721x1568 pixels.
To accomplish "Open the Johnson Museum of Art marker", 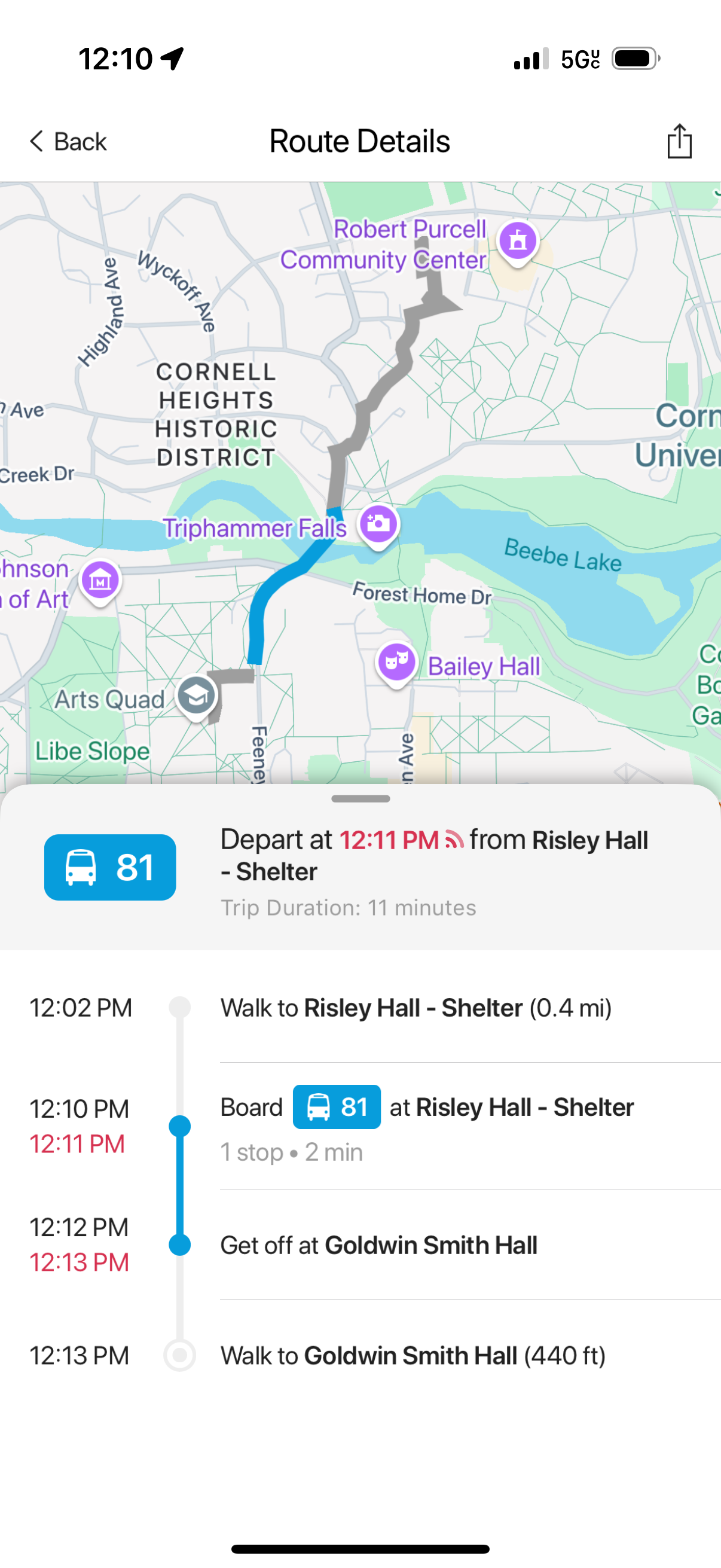I will click(x=99, y=578).
